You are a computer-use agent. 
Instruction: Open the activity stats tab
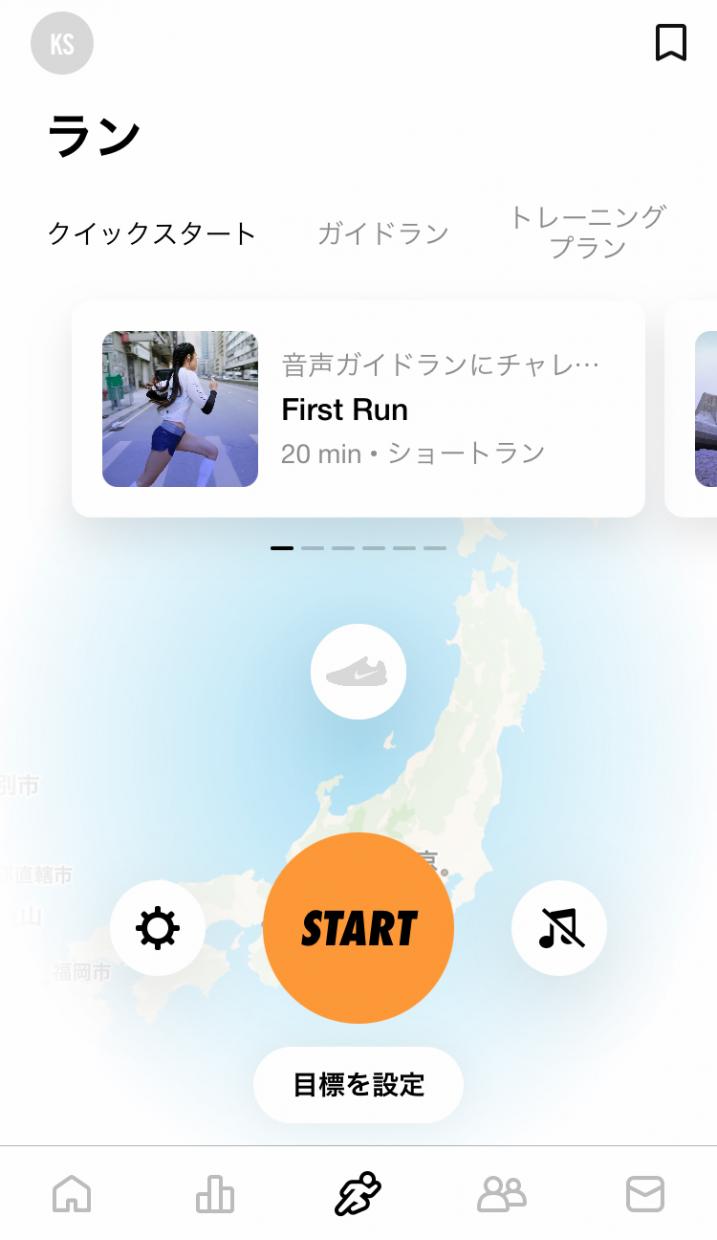pos(215,1194)
